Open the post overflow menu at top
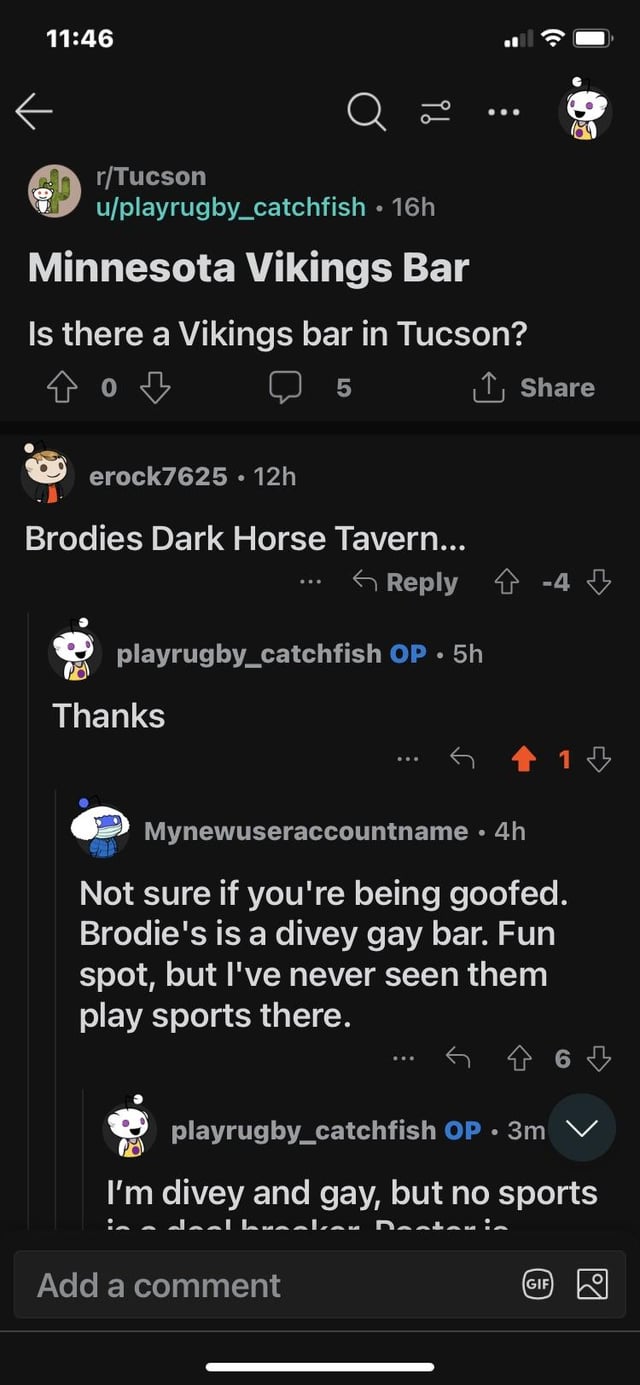The width and height of the screenshot is (640, 1385). tap(503, 113)
